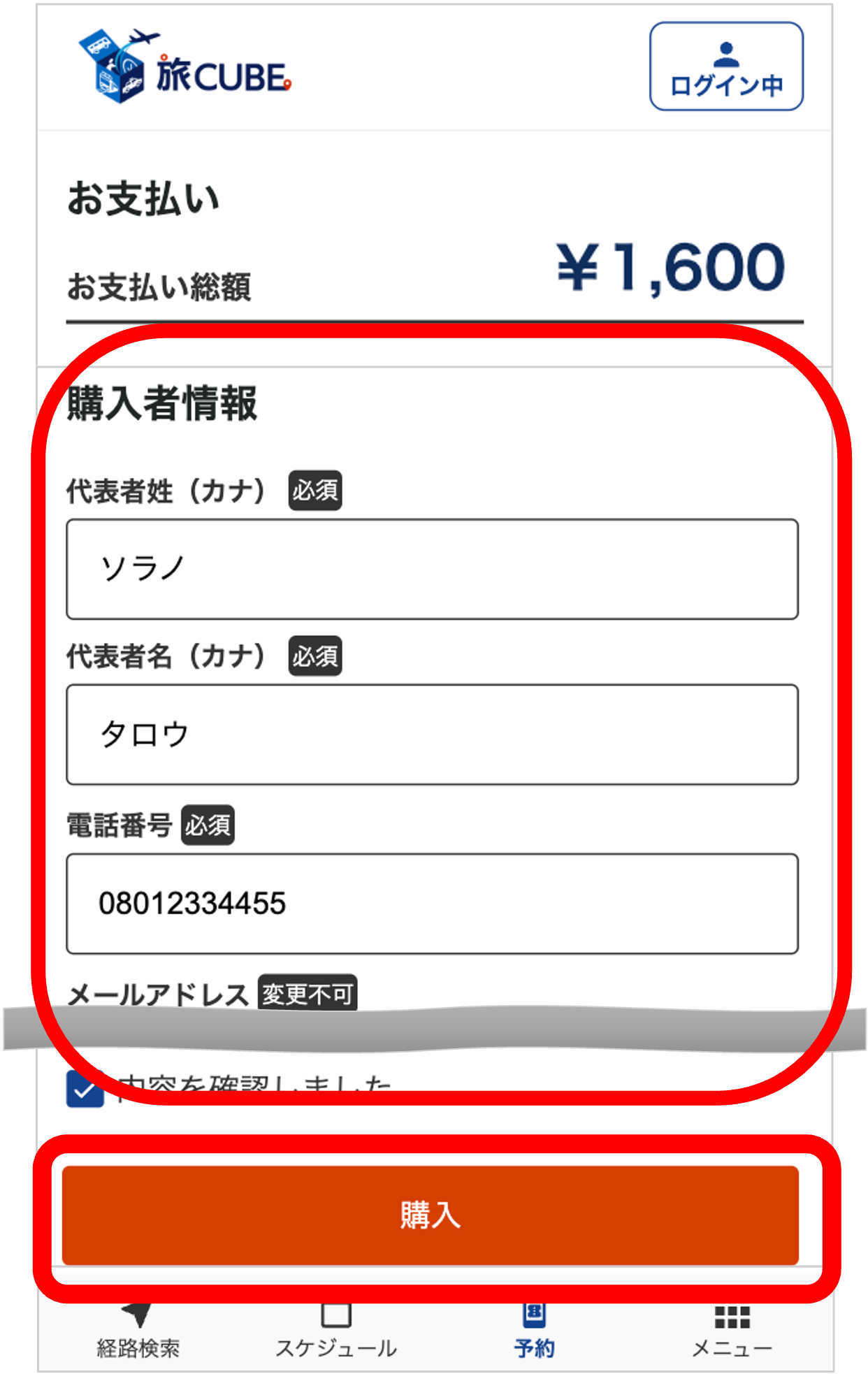The height and width of the screenshot is (1374, 868).
Task: Tap the orange 購入 purchase button
Action: click(430, 1215)
